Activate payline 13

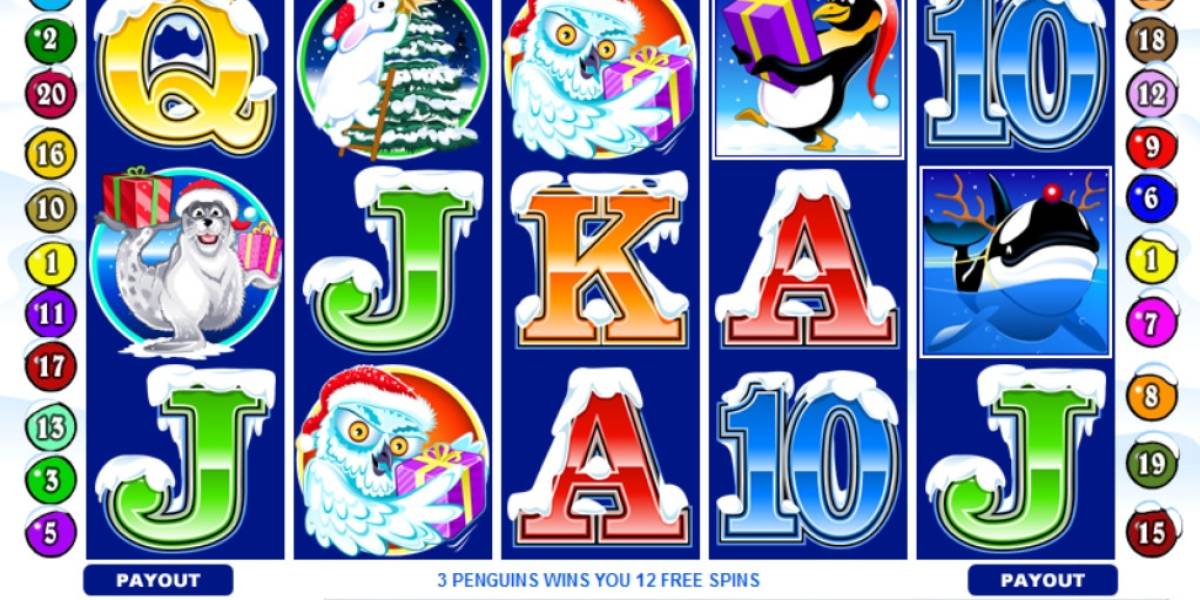[50, 427]
